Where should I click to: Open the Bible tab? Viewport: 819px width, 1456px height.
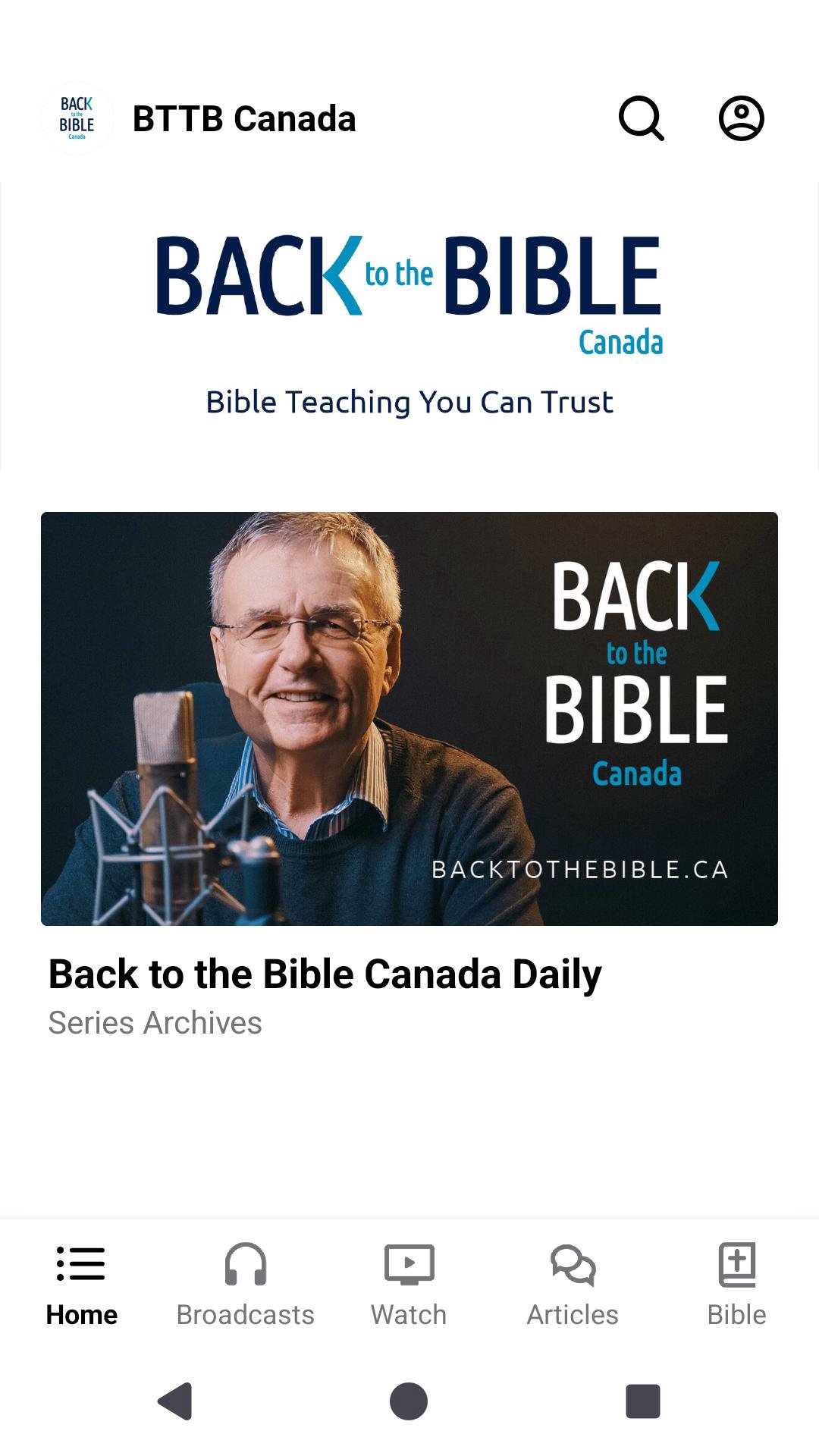736,1285
